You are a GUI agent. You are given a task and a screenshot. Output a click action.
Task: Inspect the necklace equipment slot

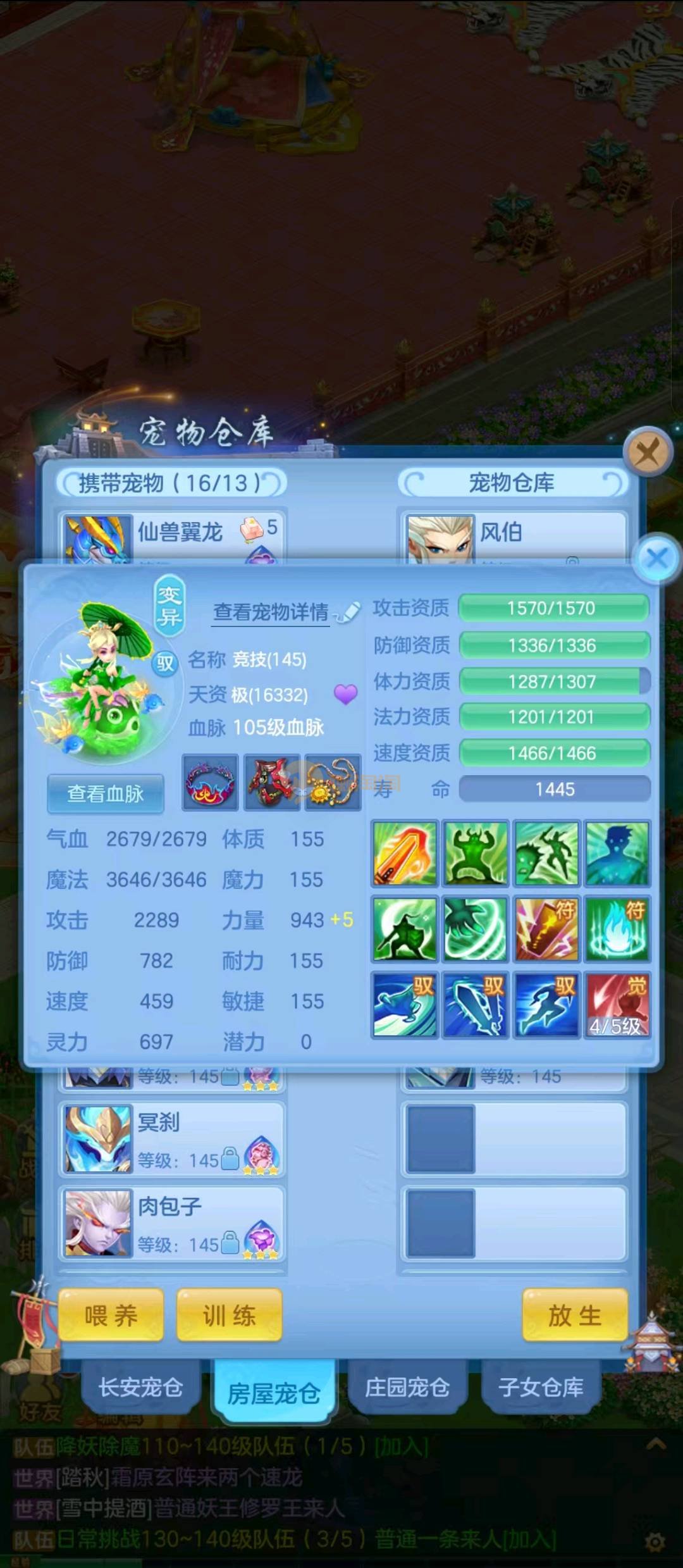pos(333,782)
